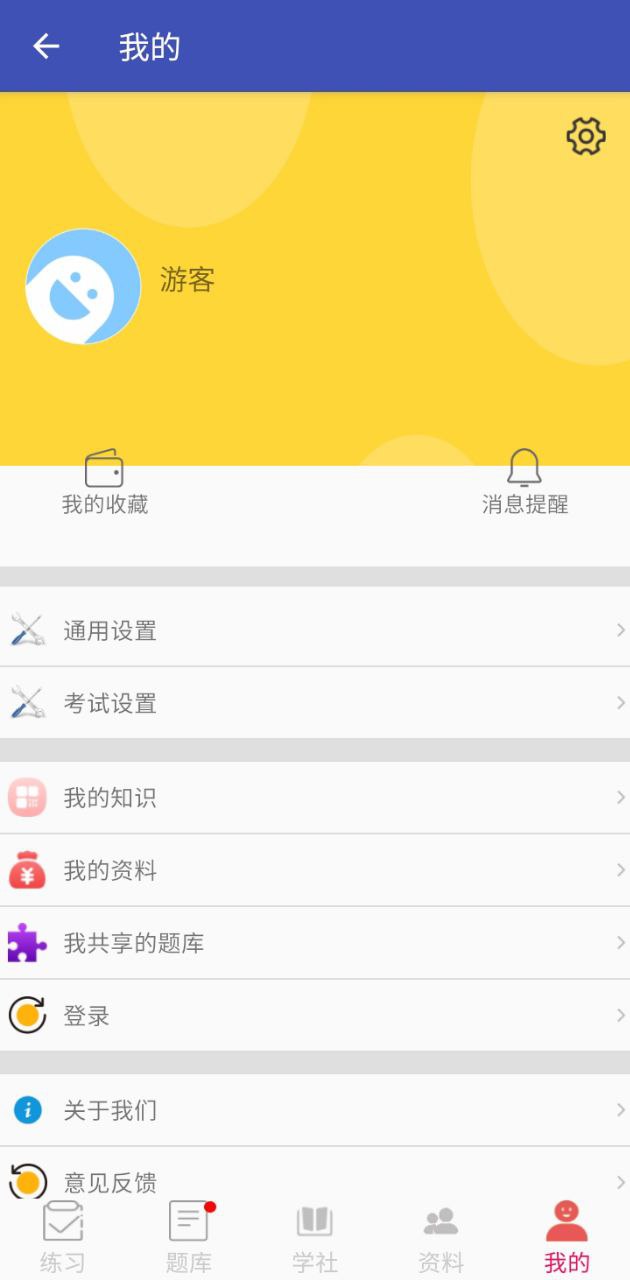Tap the guest profile avatar
Screen dimensions: 630x1280
tap(83, 287)
